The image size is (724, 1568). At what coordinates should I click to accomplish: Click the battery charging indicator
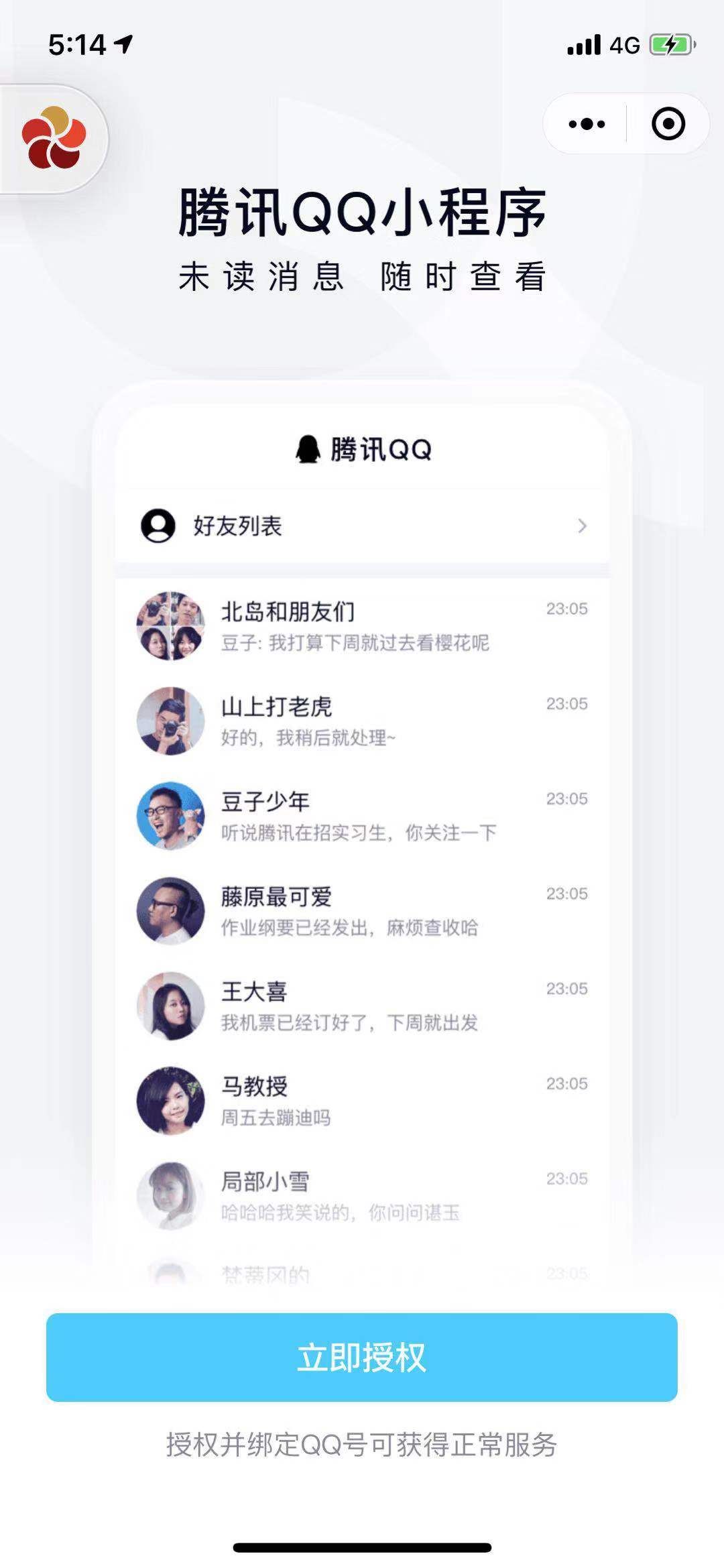(x=670, y=43)
